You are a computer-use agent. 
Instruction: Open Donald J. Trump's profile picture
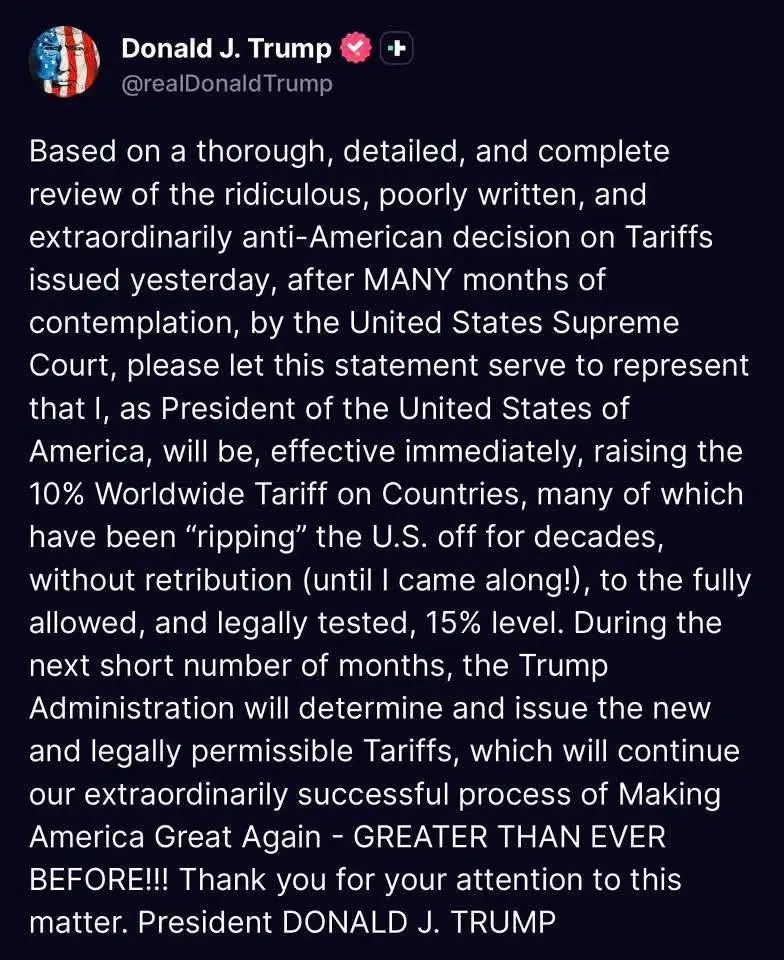(x=64, y=61)
